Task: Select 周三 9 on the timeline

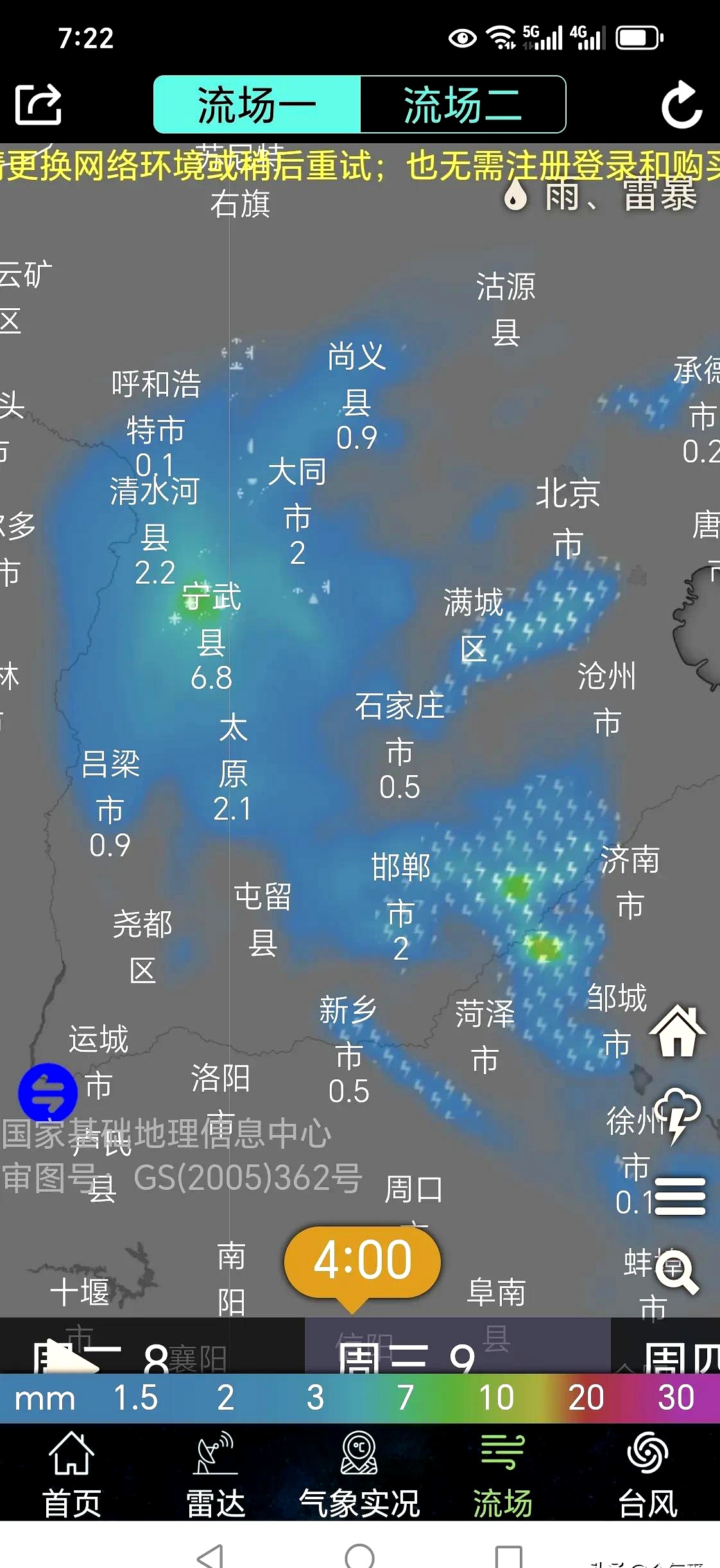Action: 406,1356
